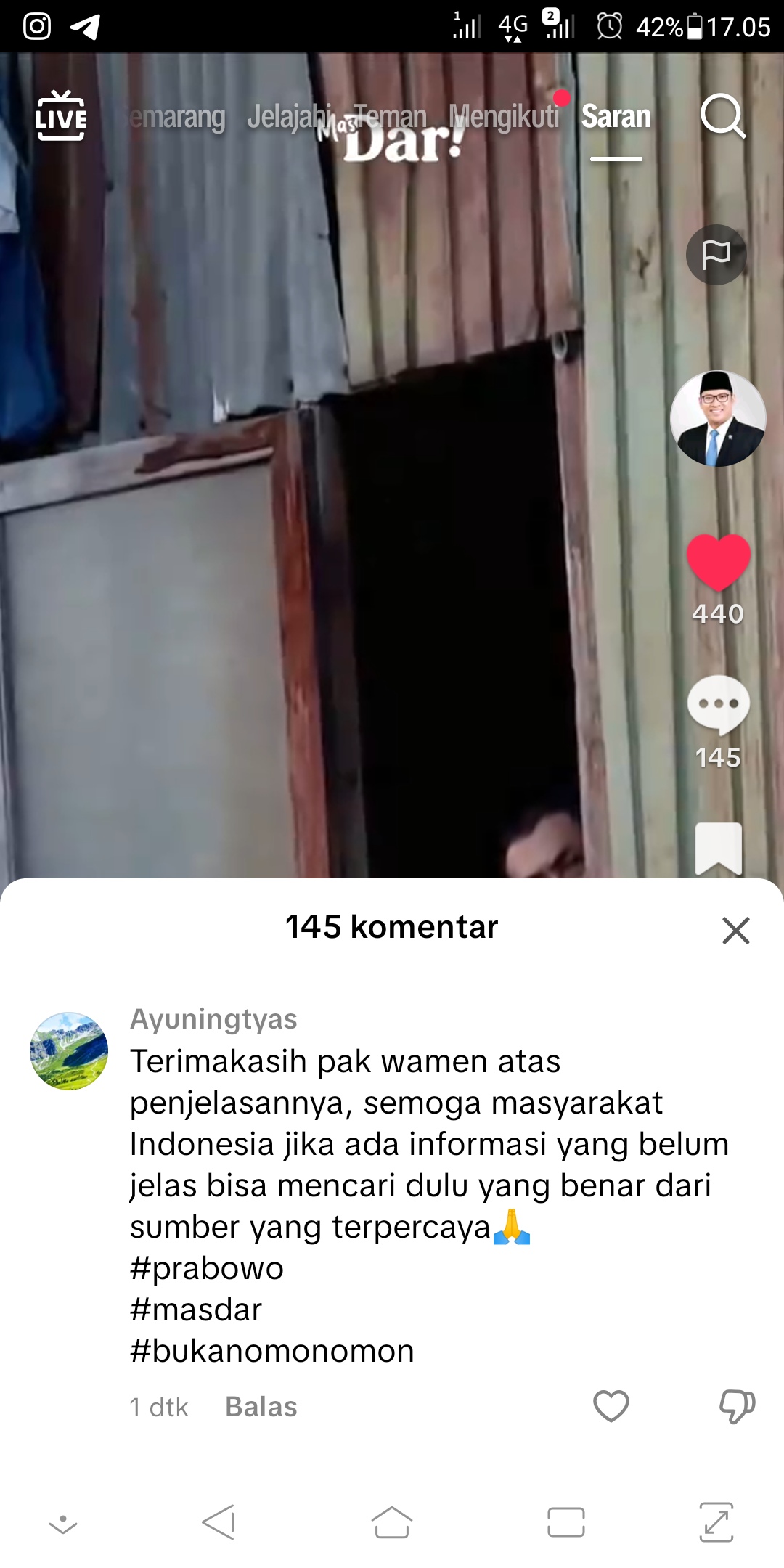Like the video with the heart
Viewport: 784px width, 1568px height.
pos(718,562)
